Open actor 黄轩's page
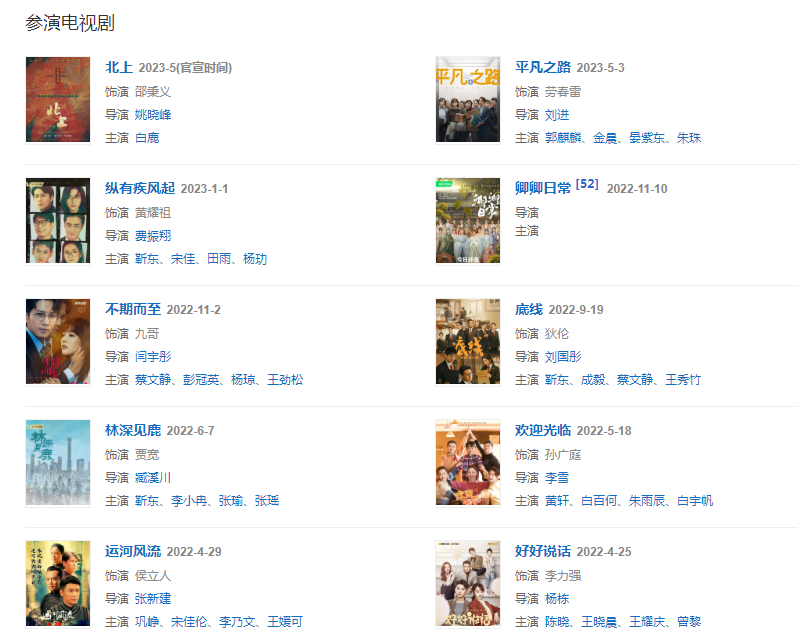The width and height of the screenshot is (798, 639). click(557, 500)
